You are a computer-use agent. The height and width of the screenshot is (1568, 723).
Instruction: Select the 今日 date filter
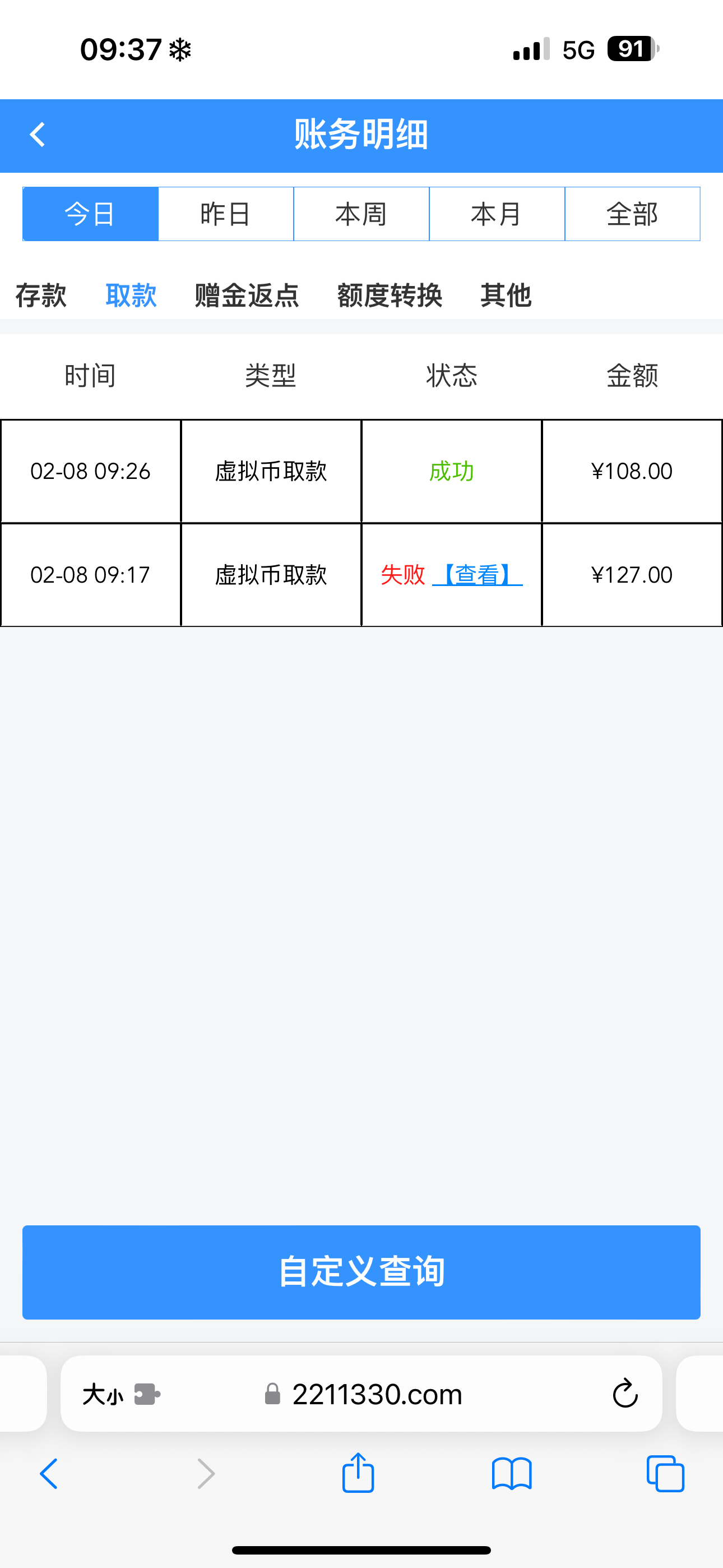pos(90,214)
